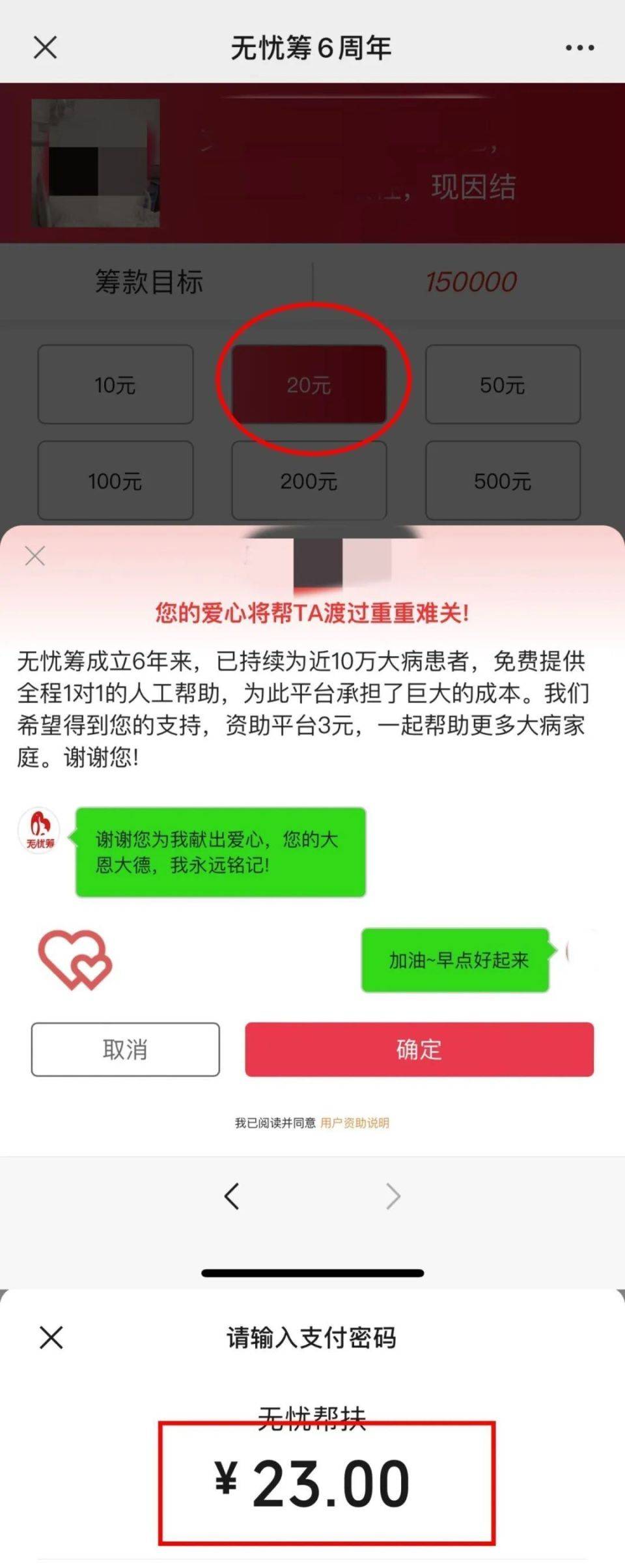Select the 100元 donation option
The height and width of the screenshot is (1568, 625).
[x=115, y=481]
